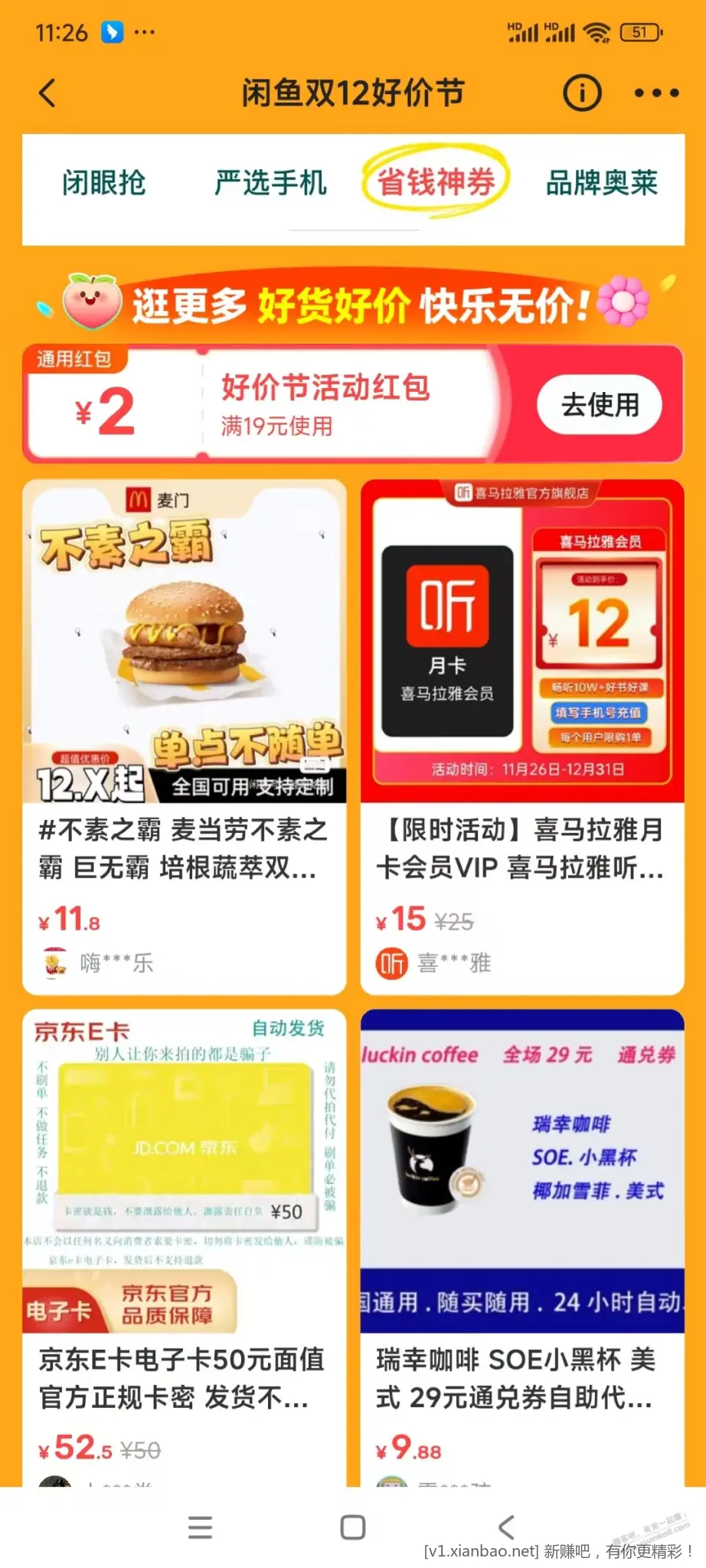Open the info icon in the title bar
This screenshot has width=706, height=1568.
582,93
